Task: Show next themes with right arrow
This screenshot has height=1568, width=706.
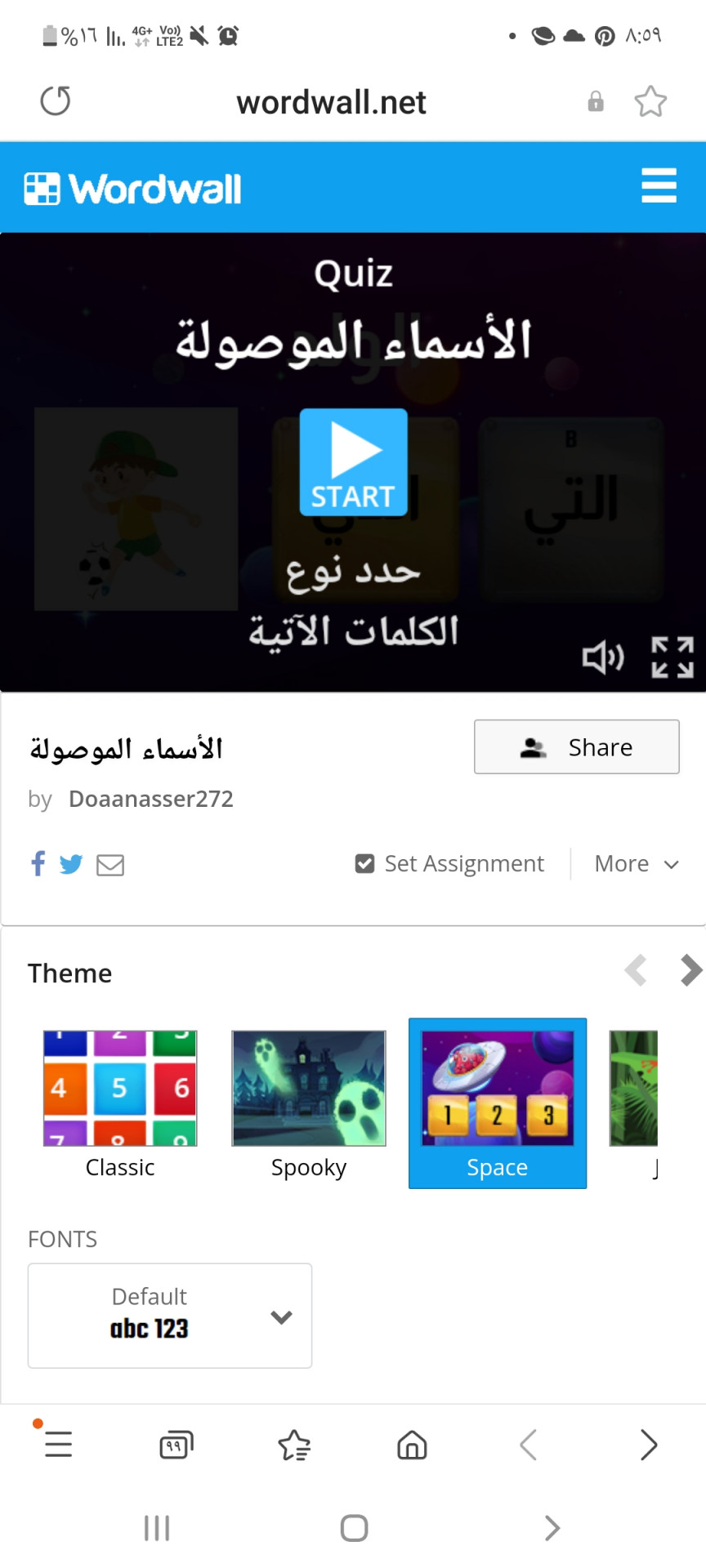Action: 690,971
